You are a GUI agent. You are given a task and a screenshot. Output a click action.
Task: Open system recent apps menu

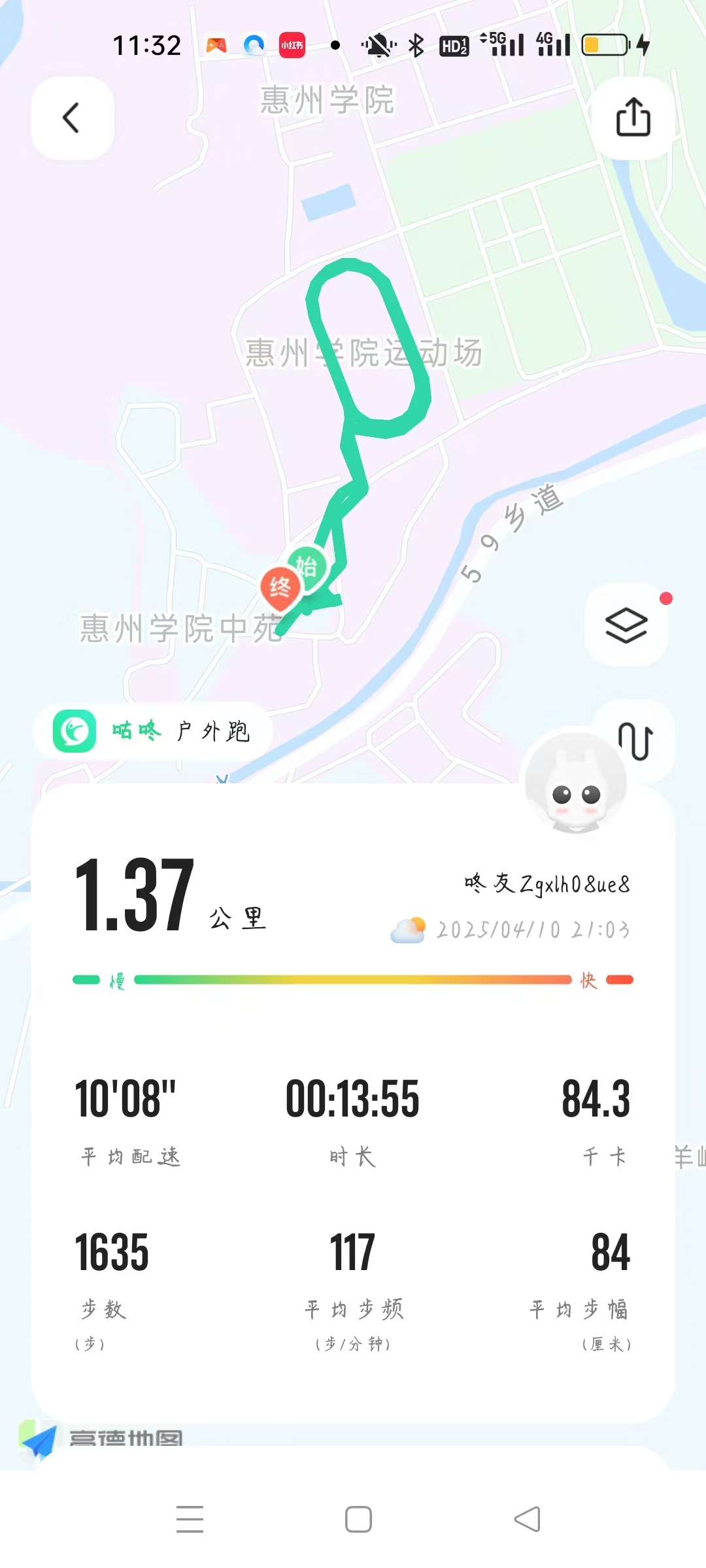coord(190,1519)
